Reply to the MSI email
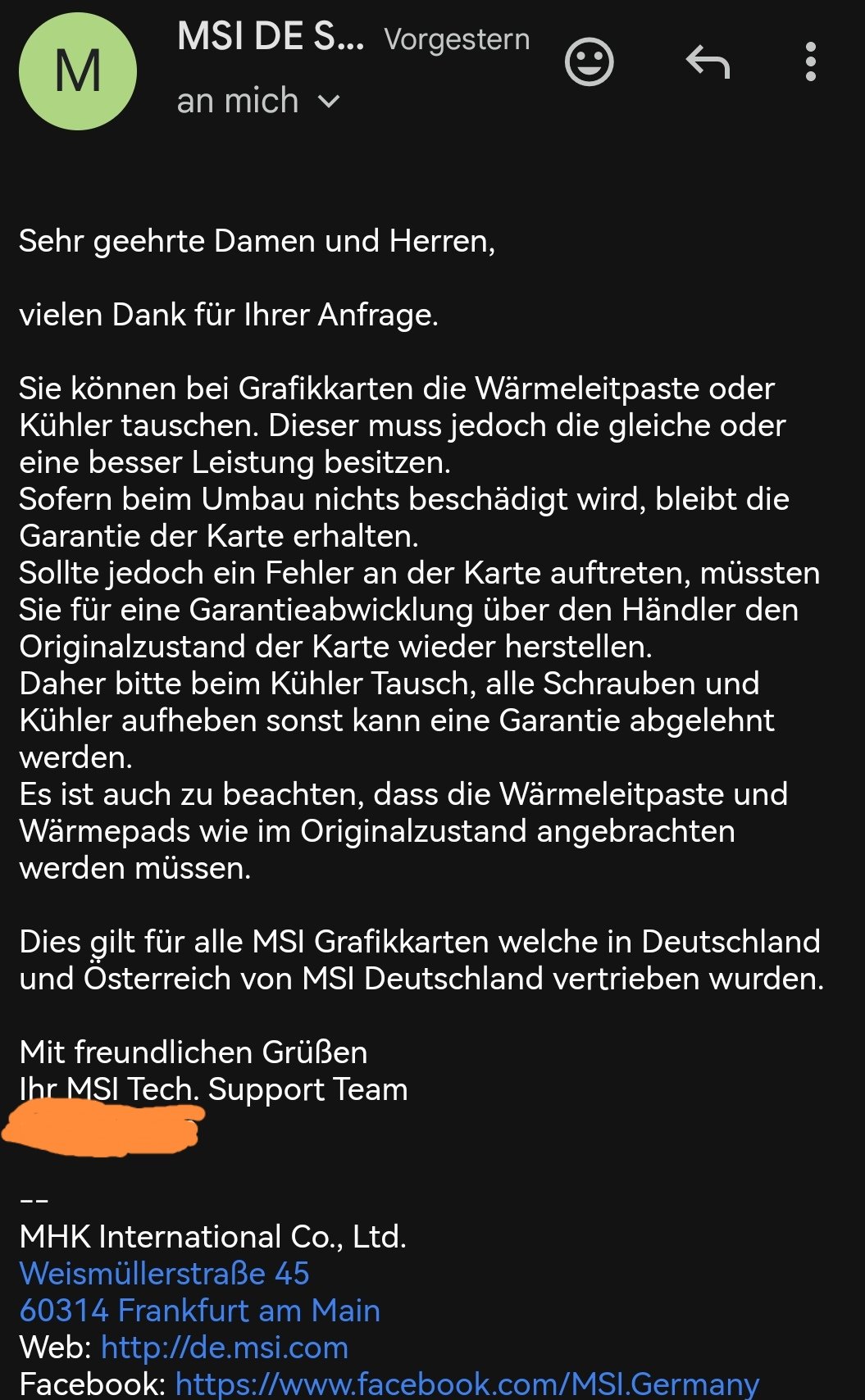Screen dimensions: 865x1400 (708, 62)
